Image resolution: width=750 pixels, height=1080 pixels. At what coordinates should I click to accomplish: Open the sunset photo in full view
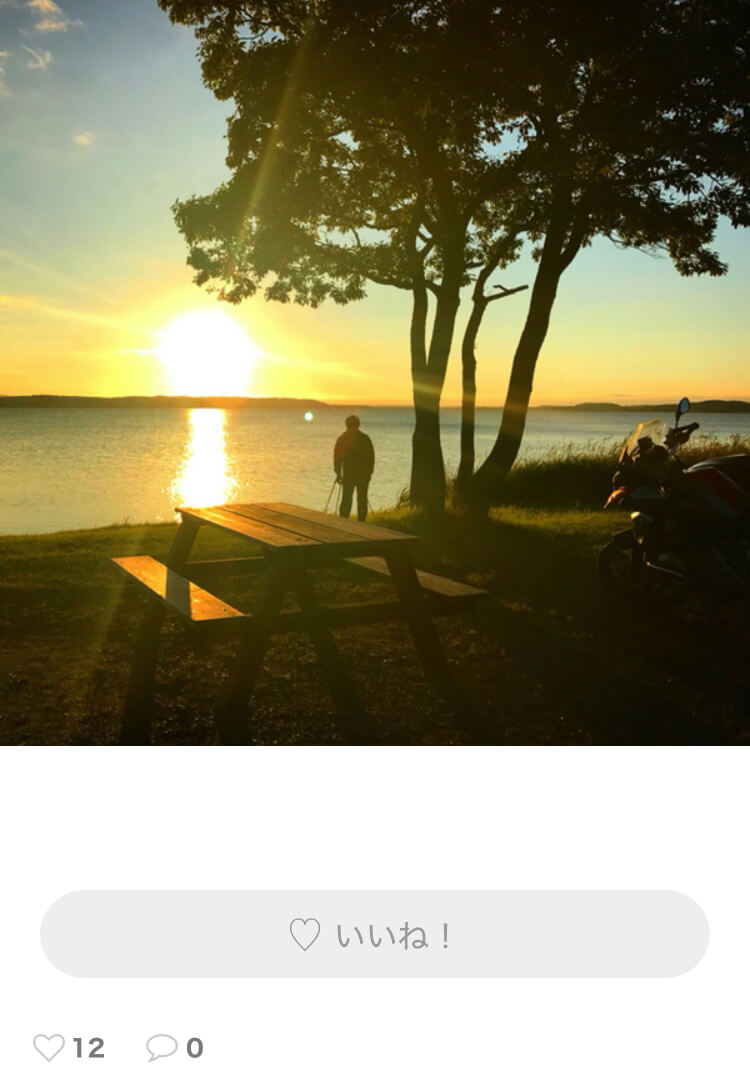[374, 372]
